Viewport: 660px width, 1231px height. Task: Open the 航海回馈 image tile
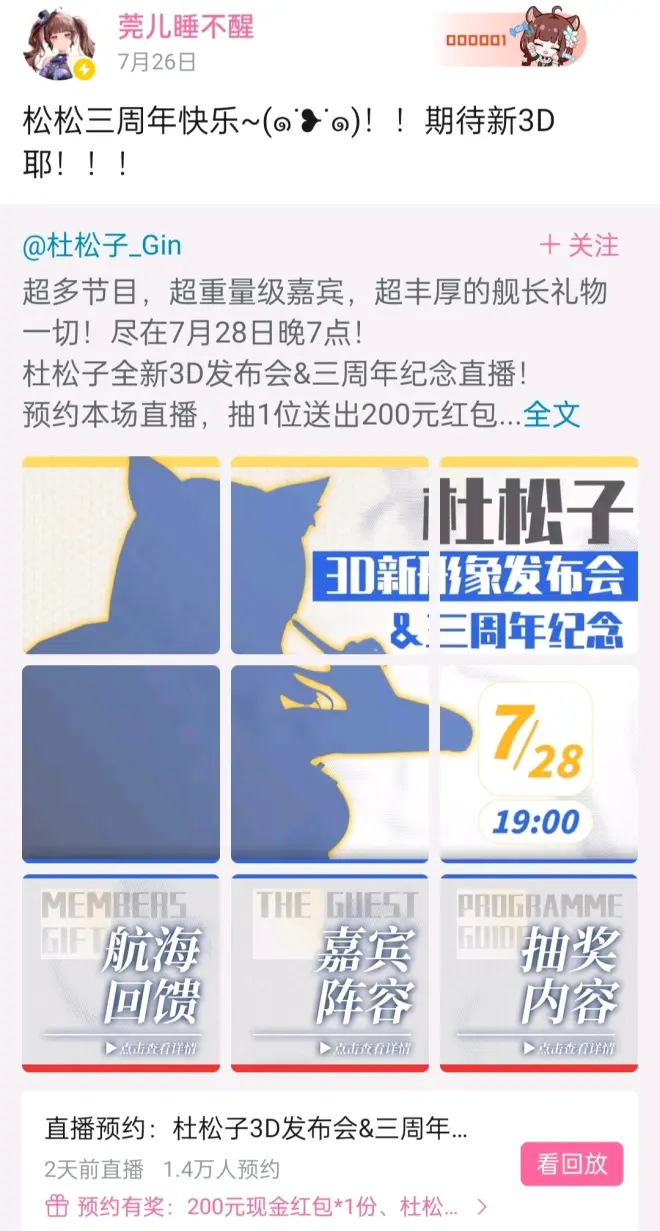(121, 973)
